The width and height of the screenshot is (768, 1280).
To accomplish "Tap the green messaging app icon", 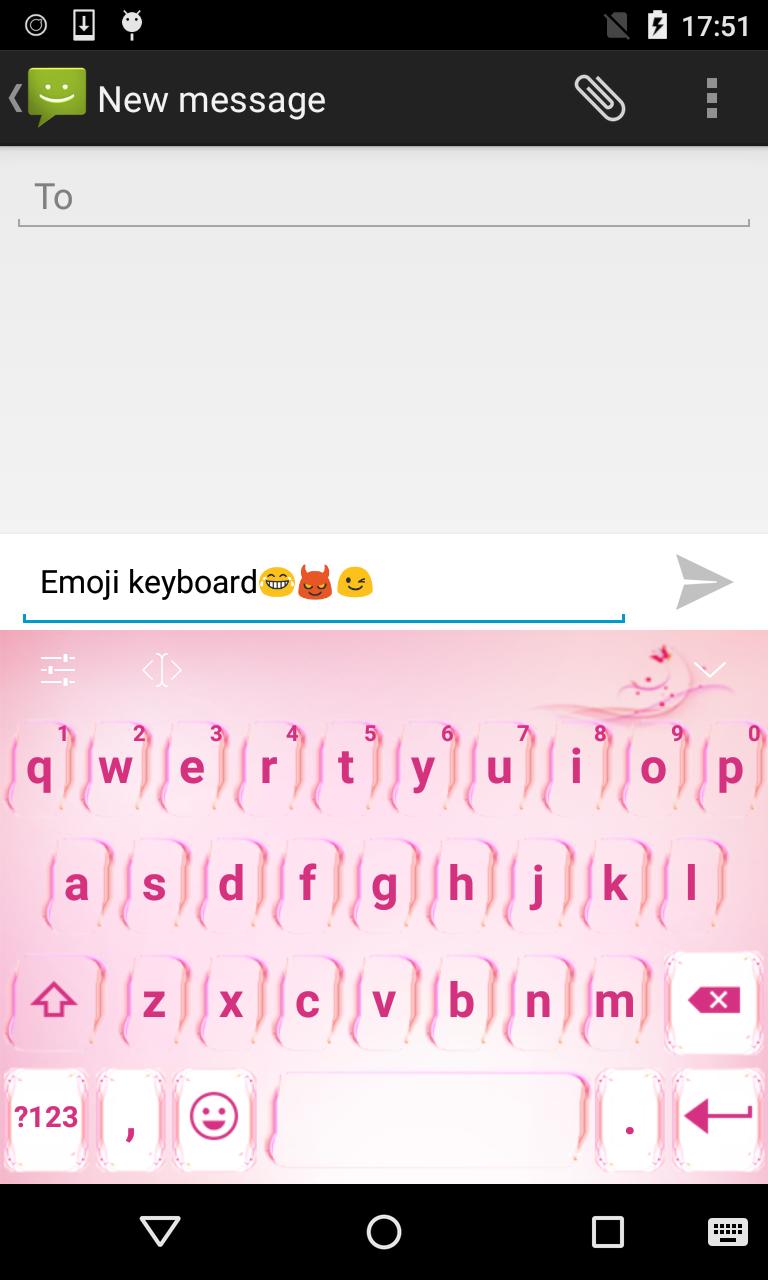I will [57, 97].
